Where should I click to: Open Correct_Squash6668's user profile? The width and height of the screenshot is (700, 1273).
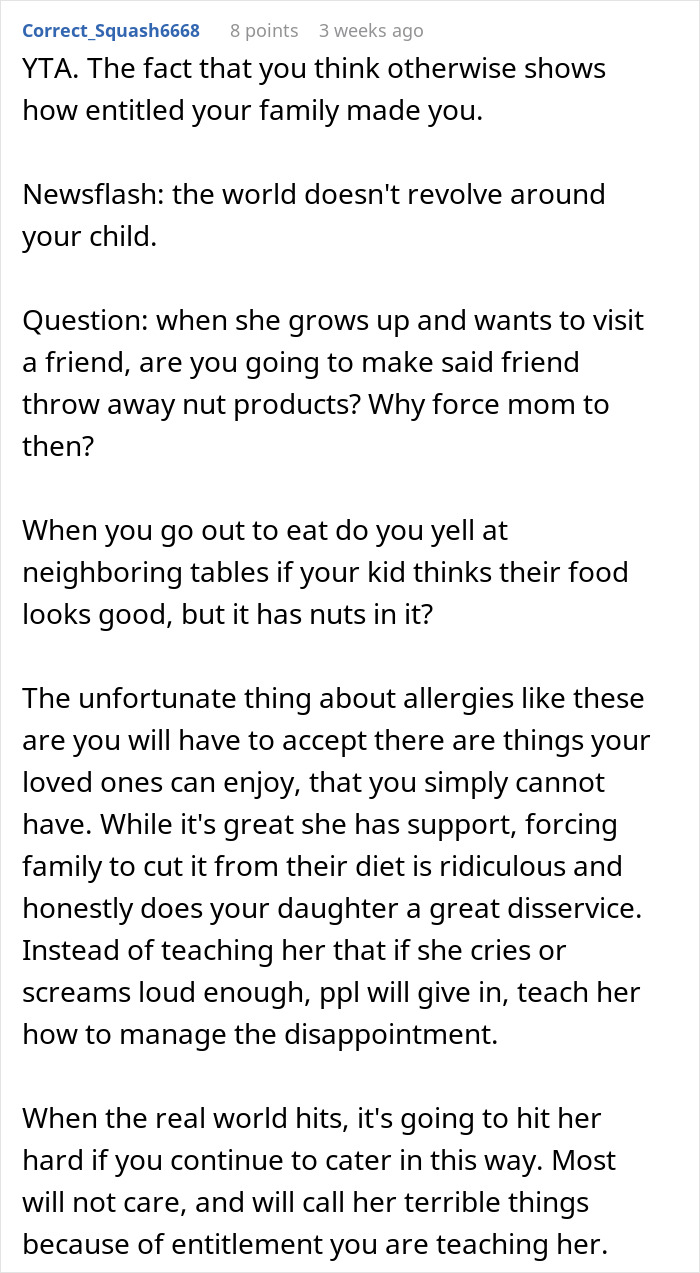[x=111, y=31]
